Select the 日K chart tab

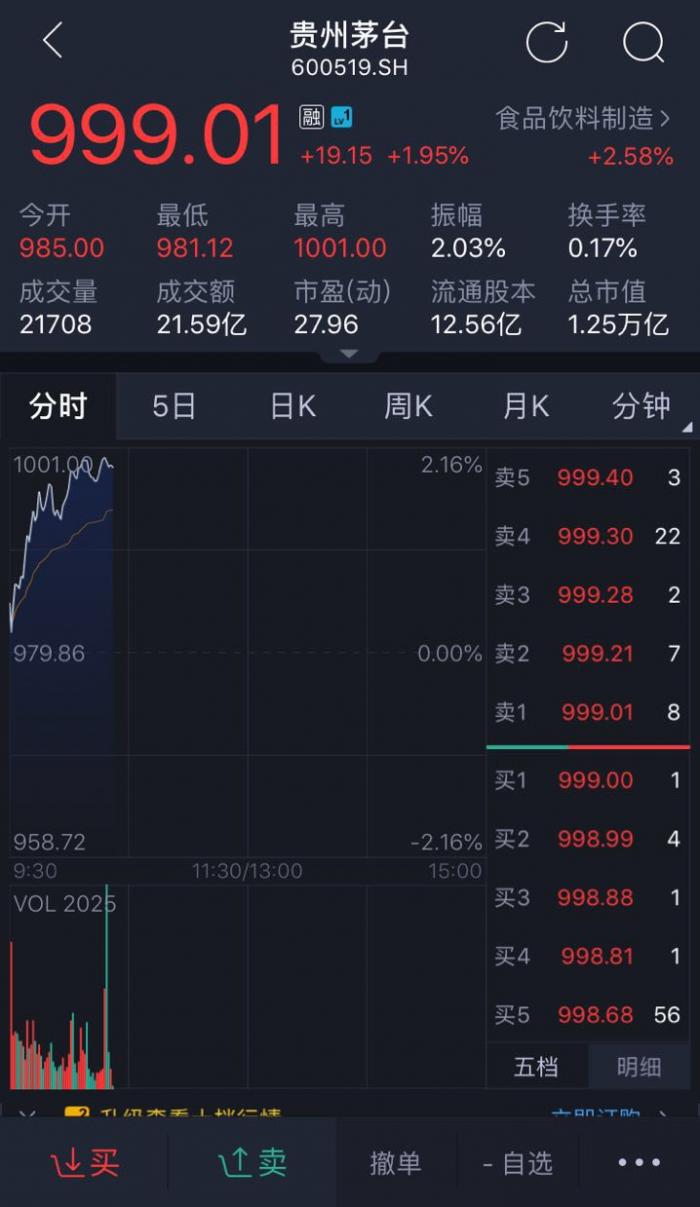pos(292,407)
